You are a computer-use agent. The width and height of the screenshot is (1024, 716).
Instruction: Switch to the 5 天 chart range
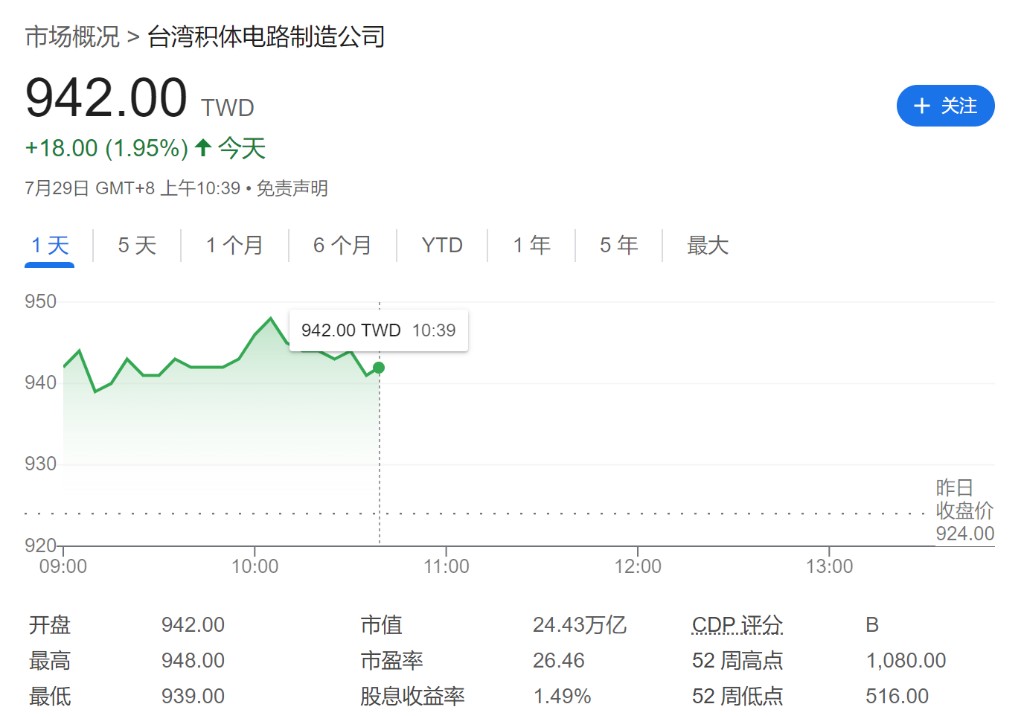point(137,245)
